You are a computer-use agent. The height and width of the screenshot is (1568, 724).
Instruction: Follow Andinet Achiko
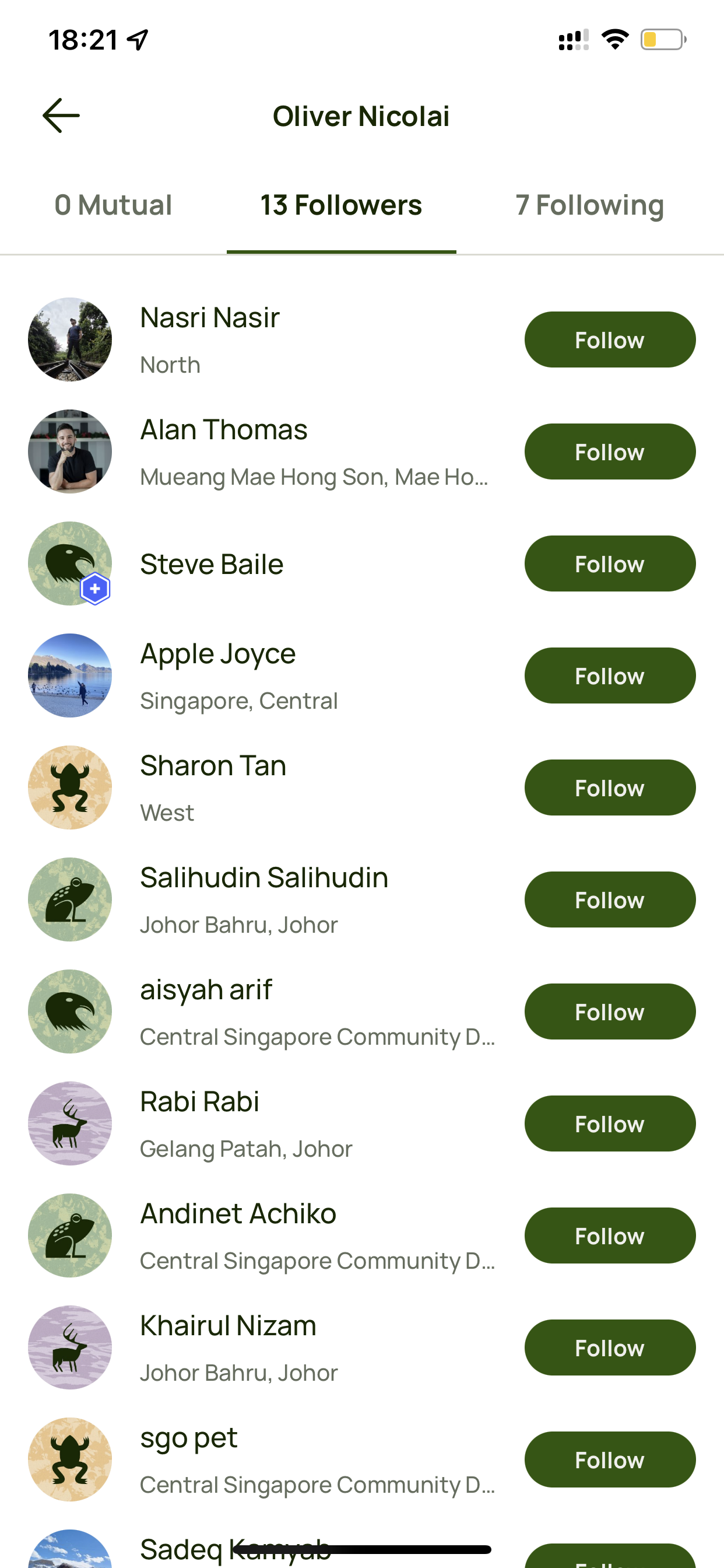[610, 1235]
